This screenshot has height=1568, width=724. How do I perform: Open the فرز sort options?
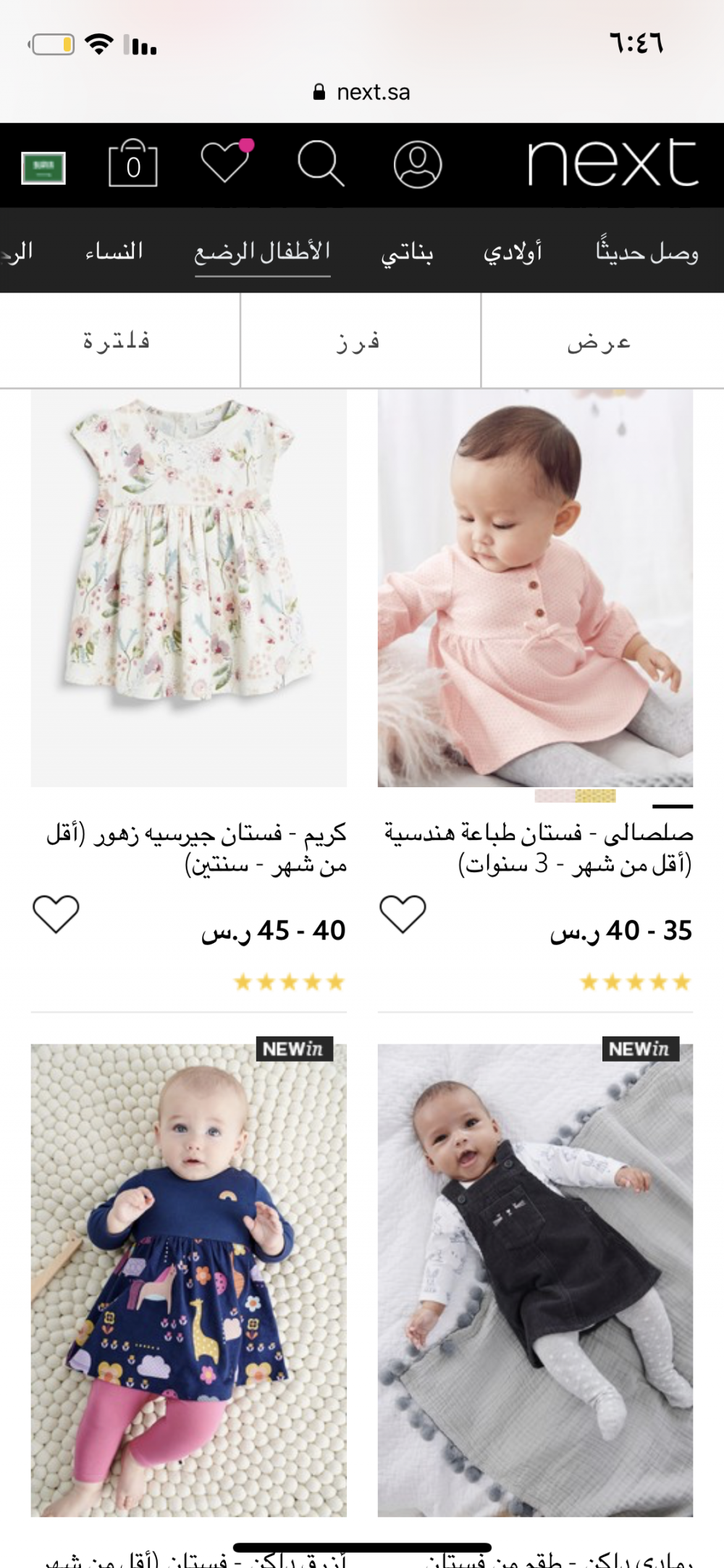[359, 341]
